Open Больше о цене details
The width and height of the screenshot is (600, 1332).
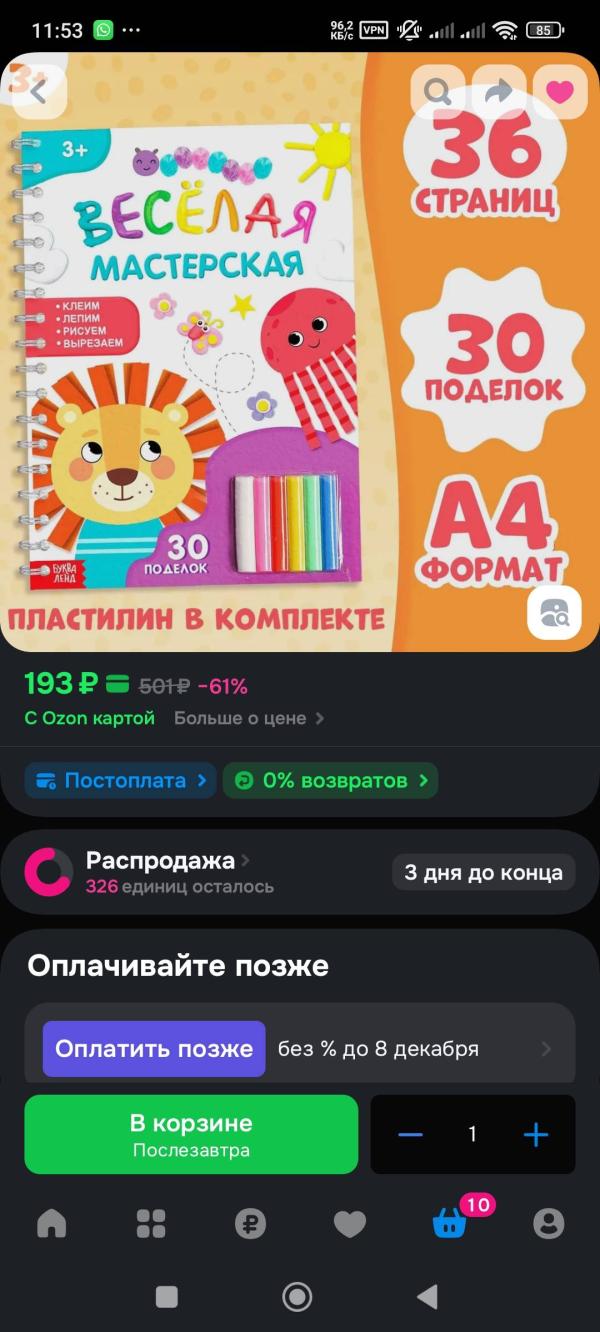[x=248, y=718]
